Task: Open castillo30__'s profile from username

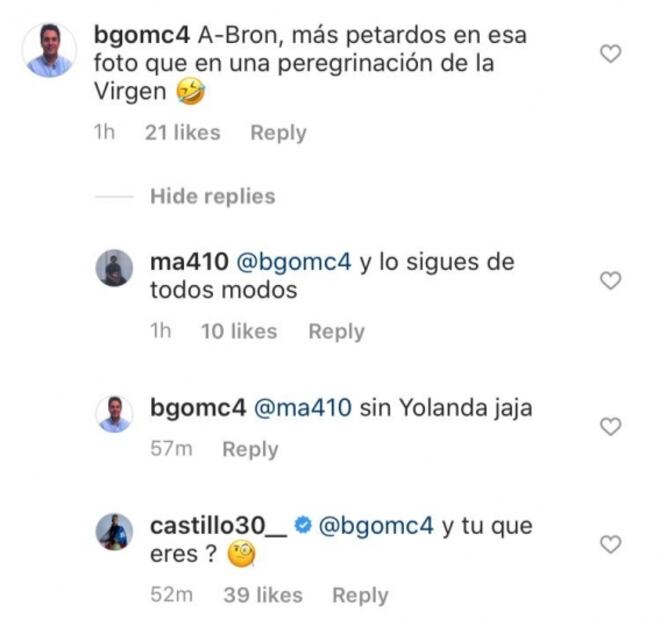Action: [218, 526]
